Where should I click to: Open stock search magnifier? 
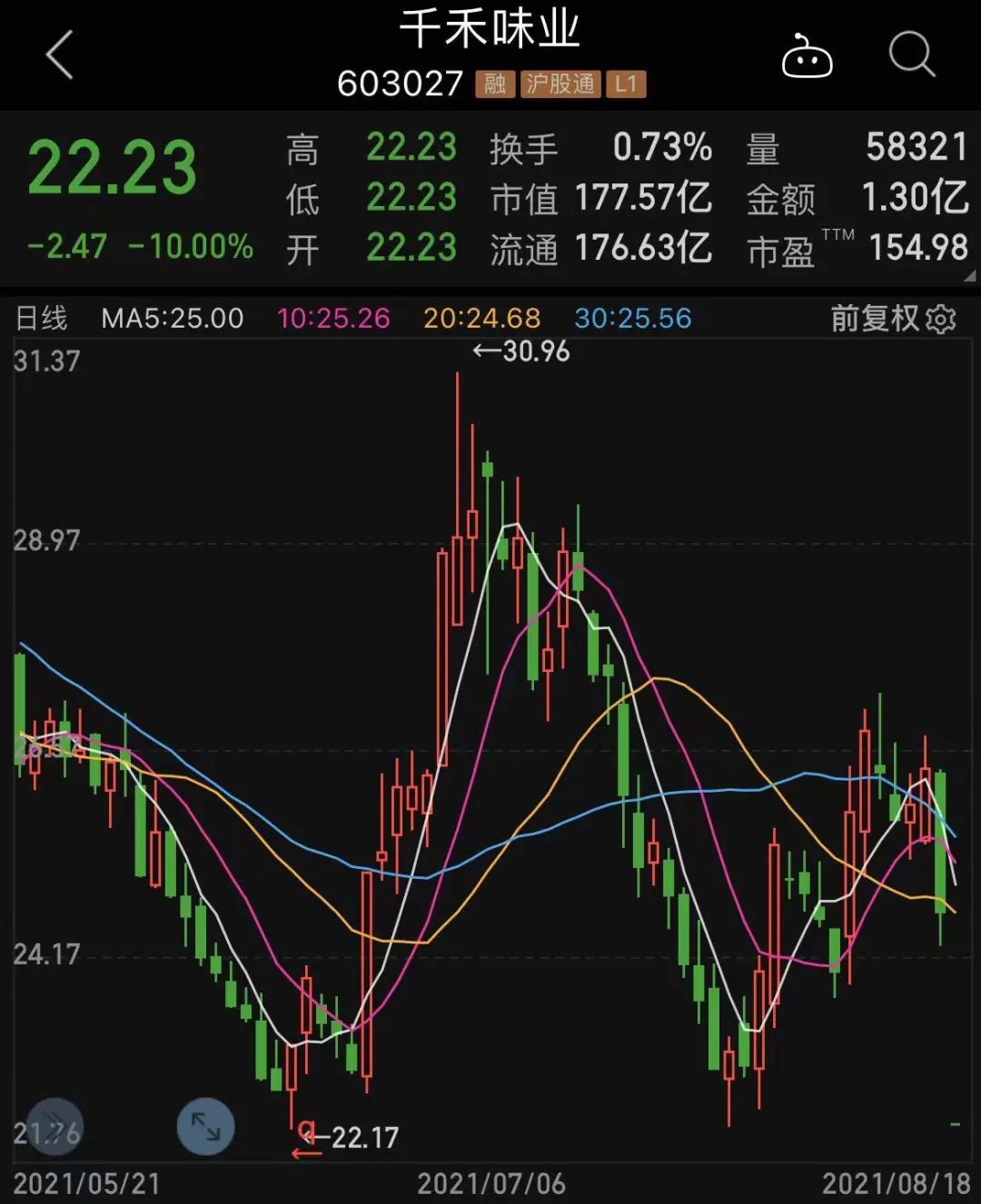(911, 55)
